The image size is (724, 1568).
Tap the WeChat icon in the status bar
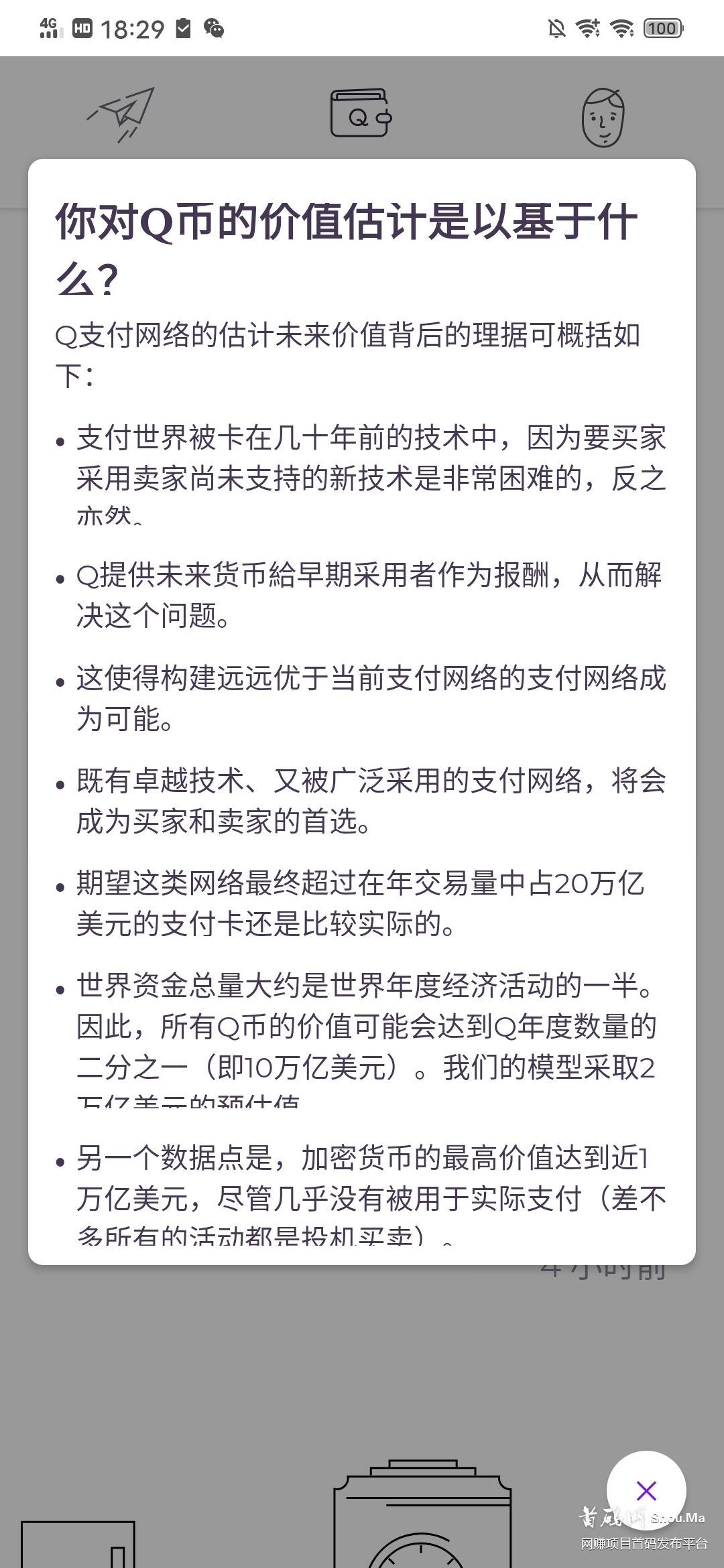point(213,29)
